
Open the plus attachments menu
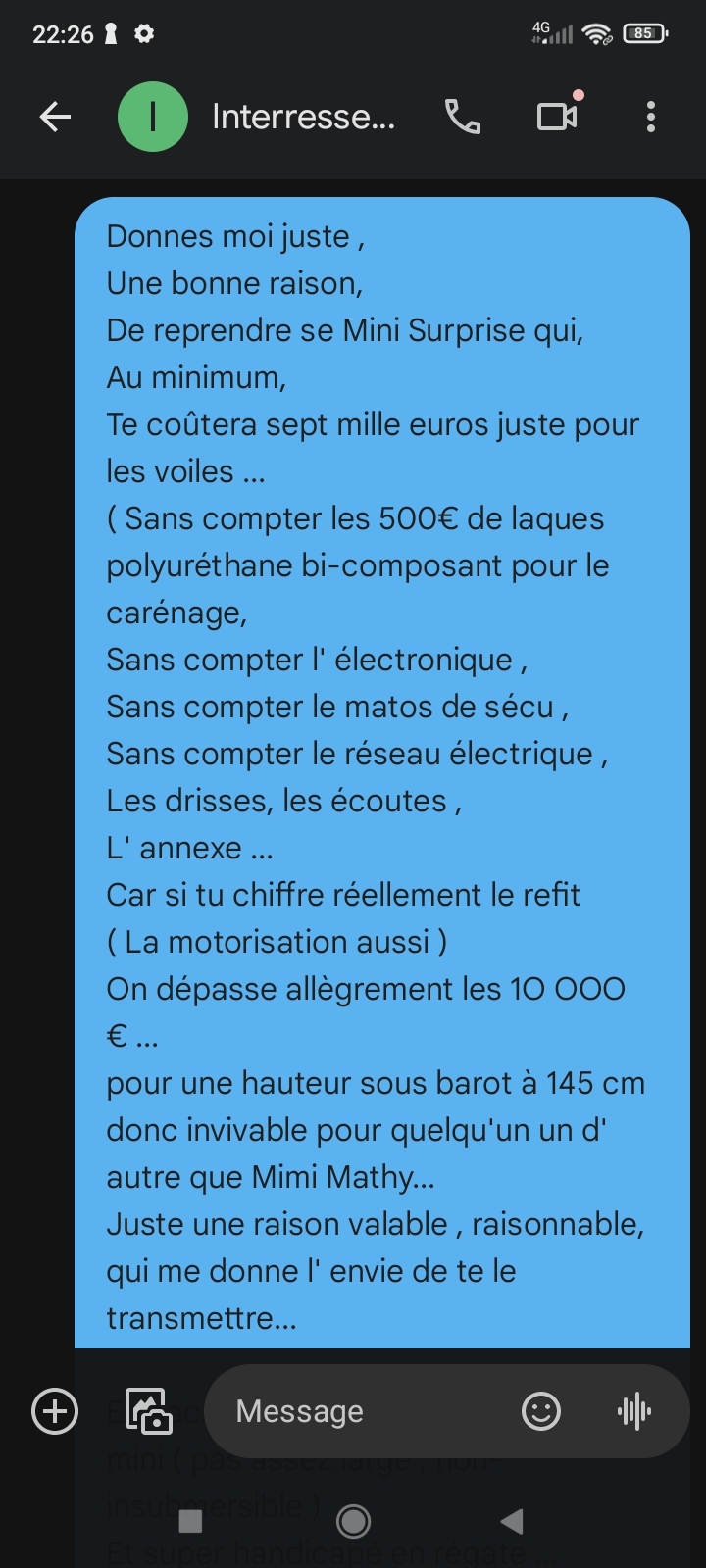pos(55,1411)
